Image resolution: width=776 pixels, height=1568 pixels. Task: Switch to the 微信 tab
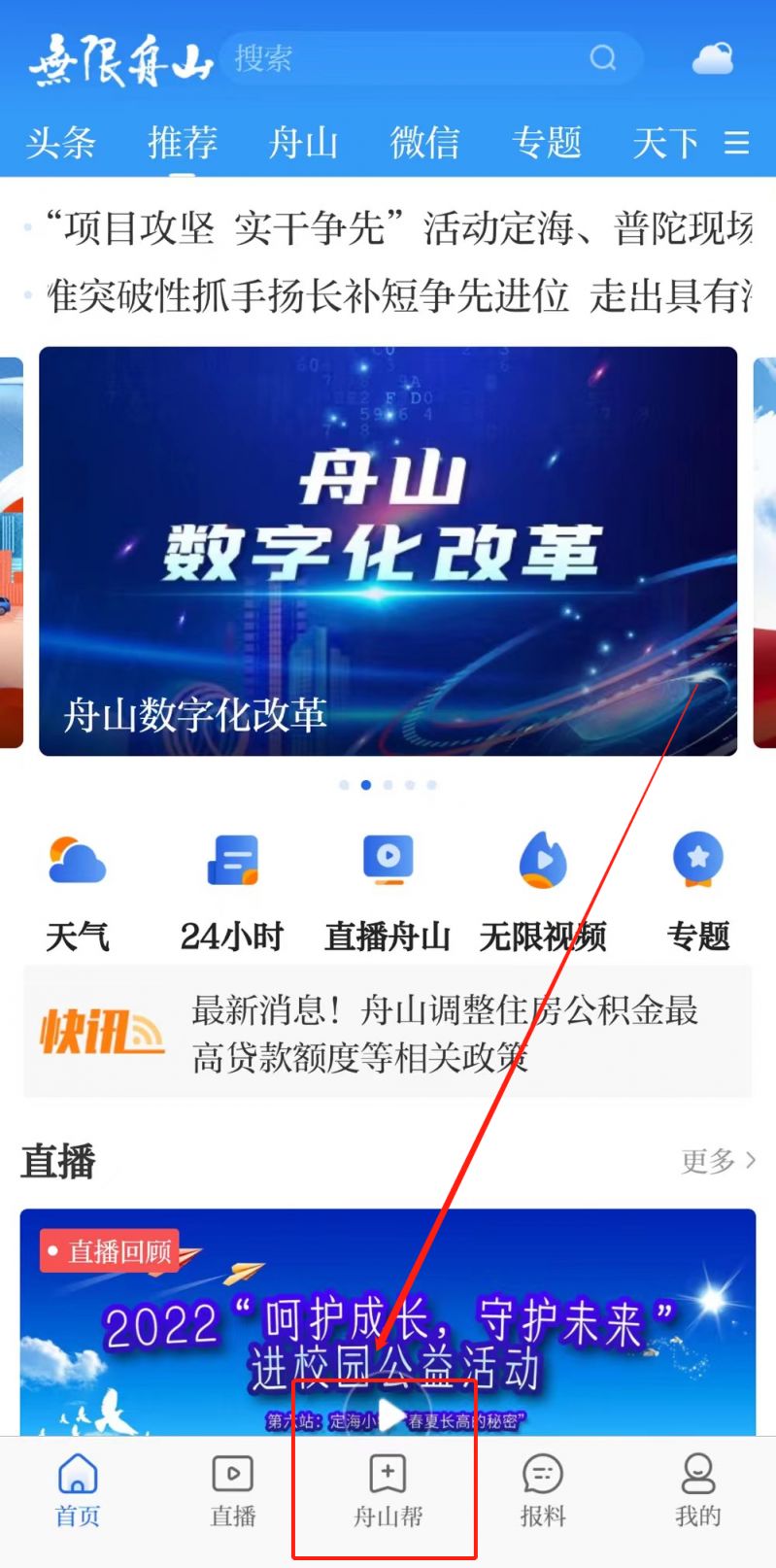(x=424, y=144)
